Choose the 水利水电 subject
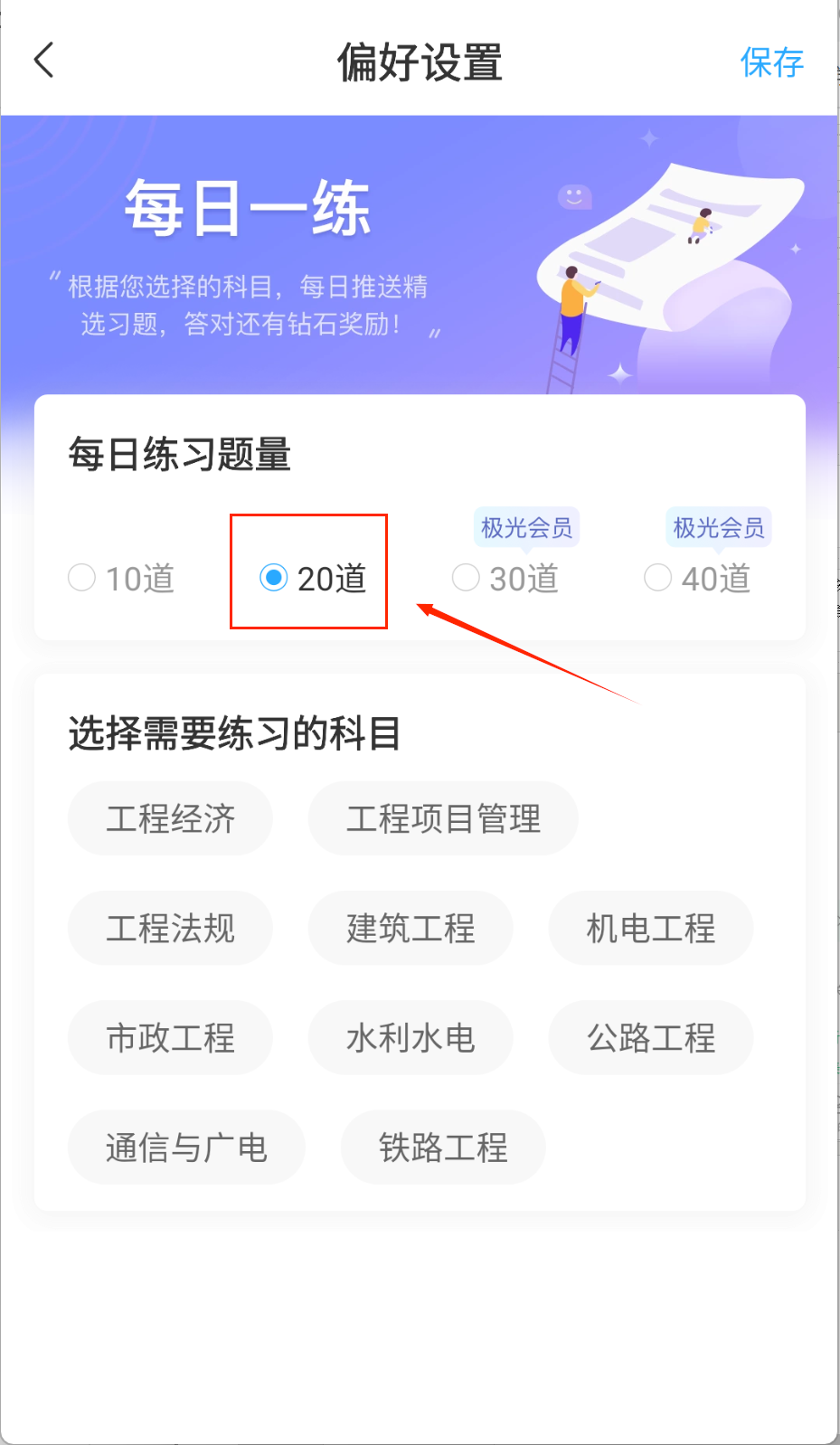This screenshot has width=840, height=1445. 411,1037
